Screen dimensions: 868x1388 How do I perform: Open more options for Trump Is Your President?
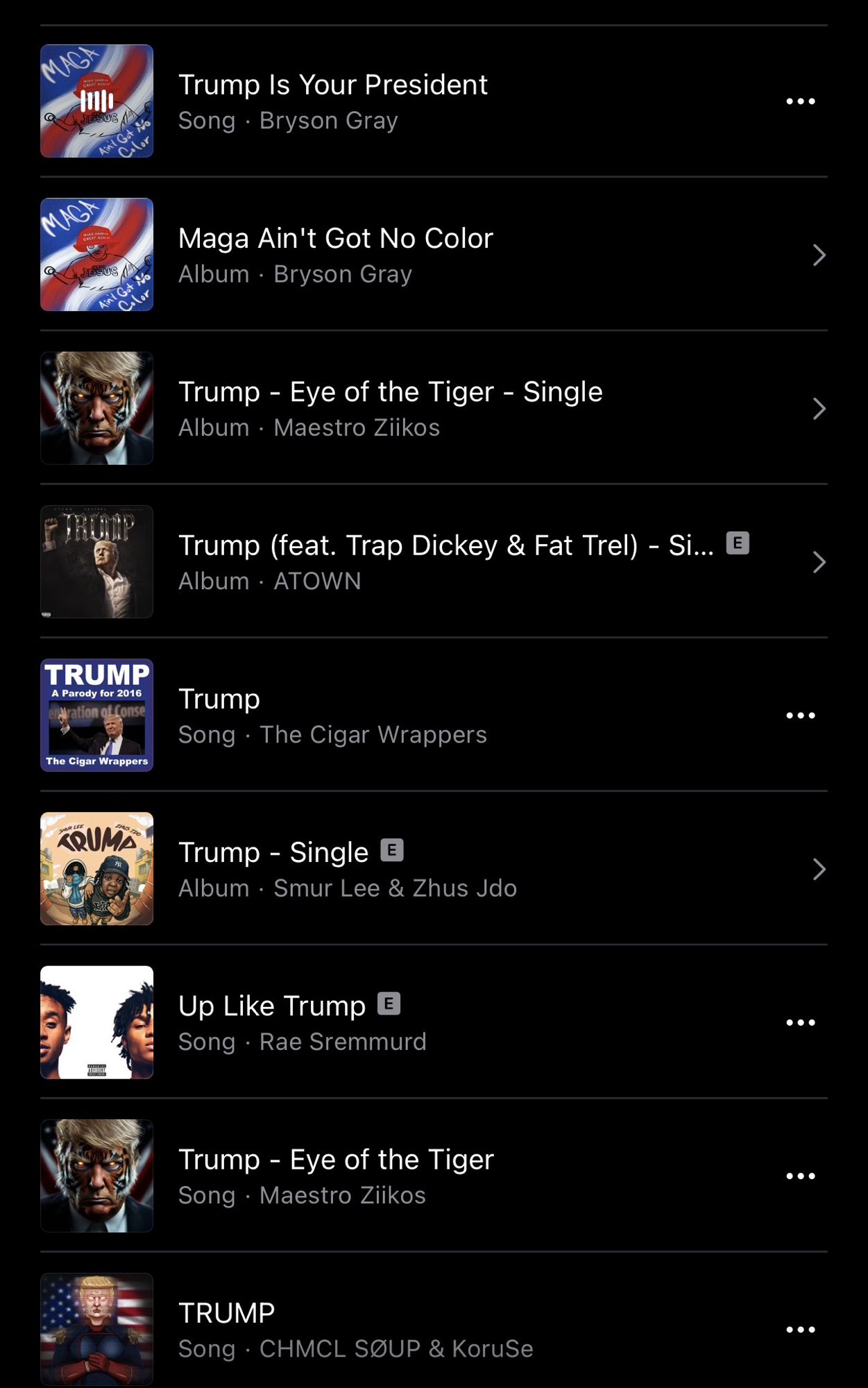[800, 101]
